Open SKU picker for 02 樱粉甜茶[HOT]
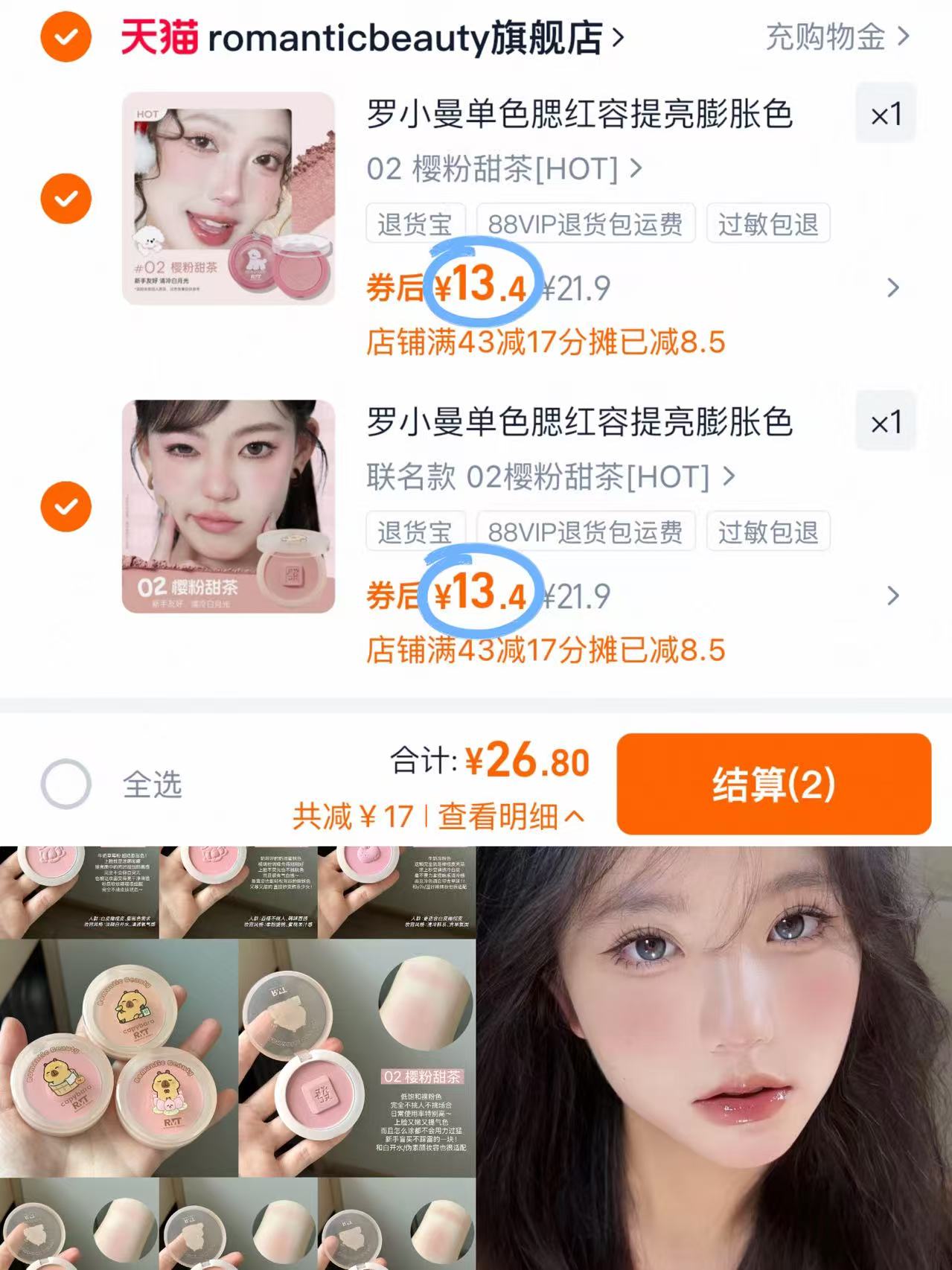 click(497, 169)
